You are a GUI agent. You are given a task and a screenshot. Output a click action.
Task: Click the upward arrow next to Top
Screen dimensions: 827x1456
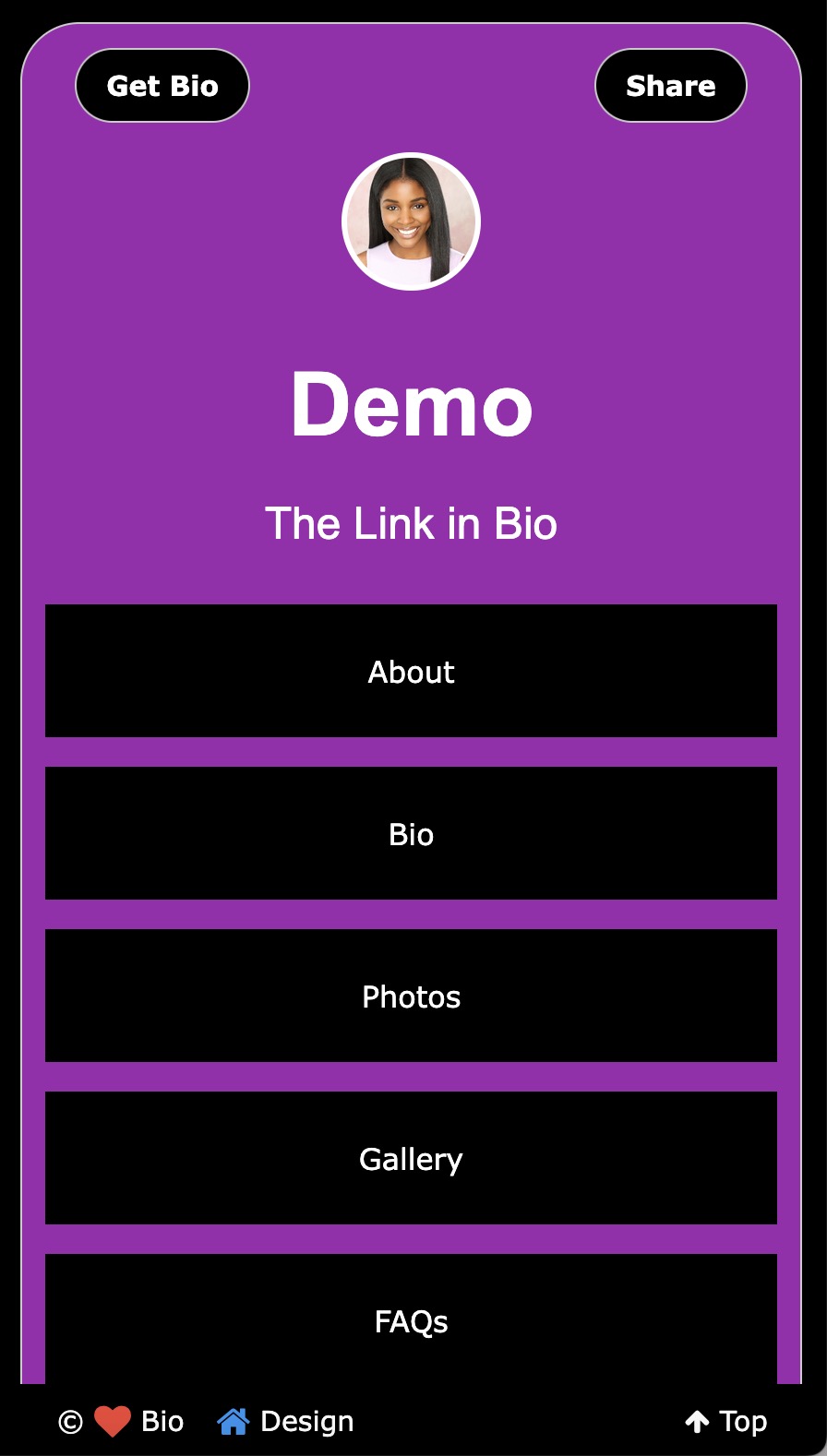pos(698,1421)
